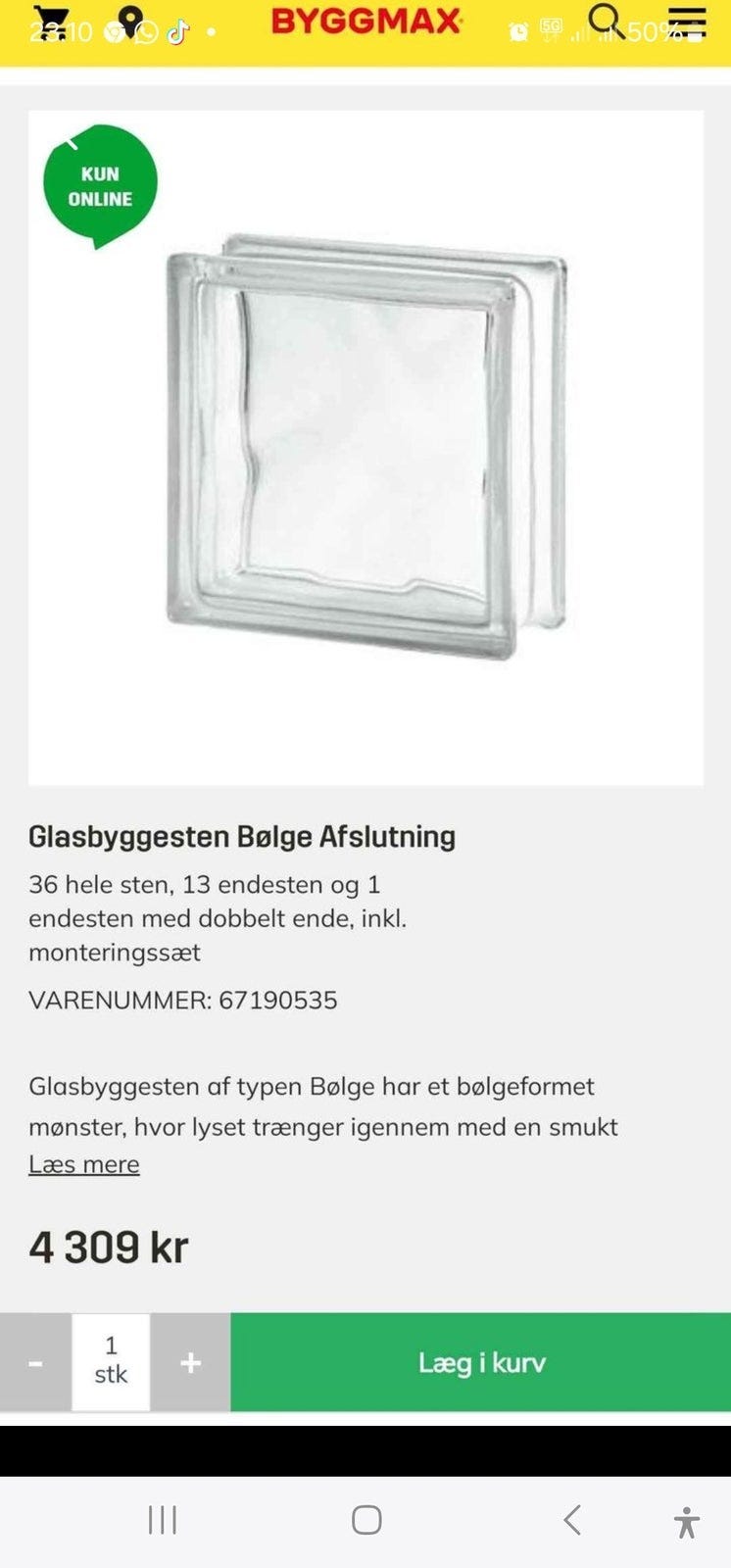Viewport: 731px width, 1568px height.
Task: Select the Byggmax logo
Action: pyautogui.click(x=365, y=22)
